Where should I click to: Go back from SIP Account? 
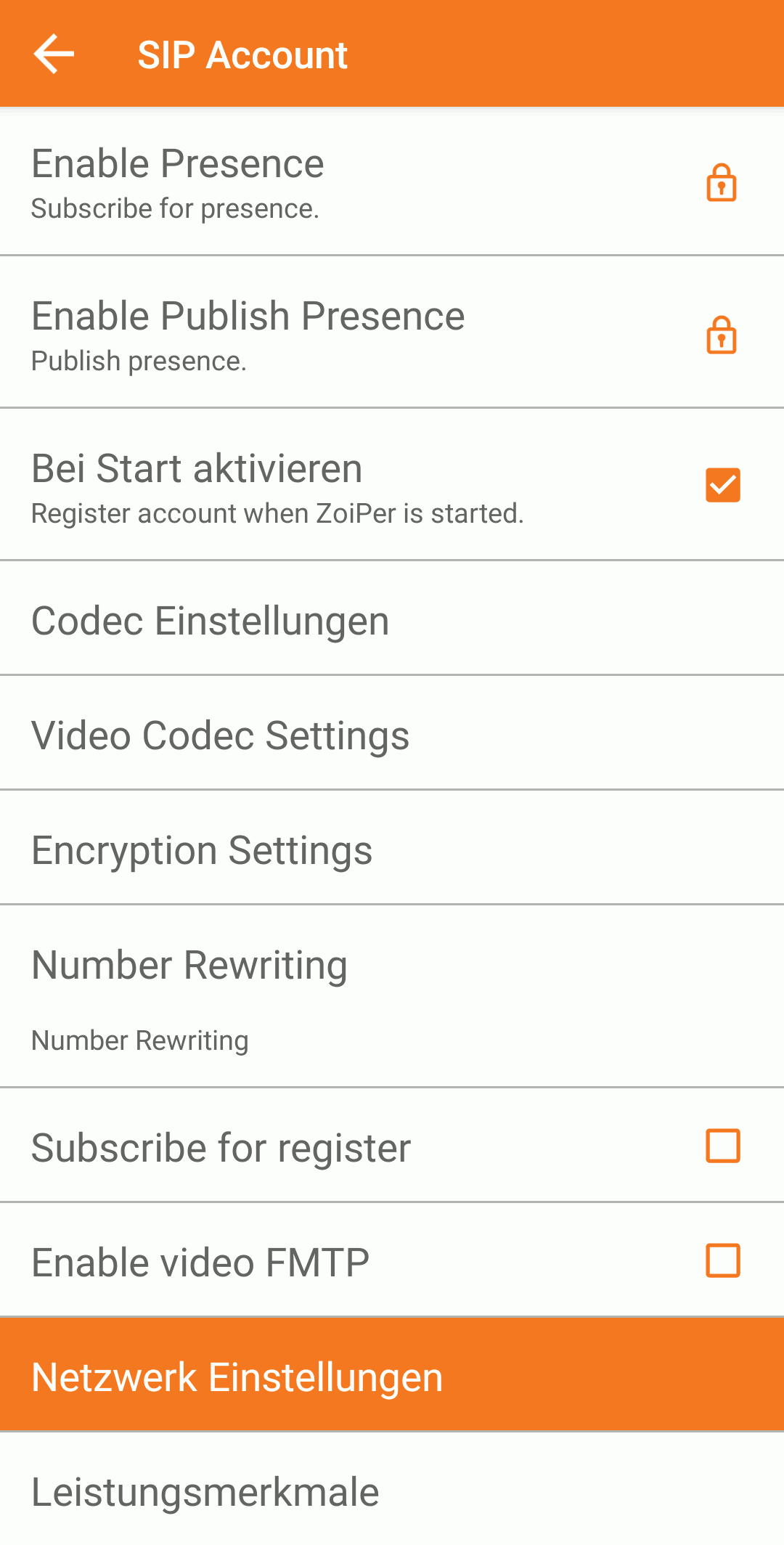pyautogui.click(x=54, y=54)
